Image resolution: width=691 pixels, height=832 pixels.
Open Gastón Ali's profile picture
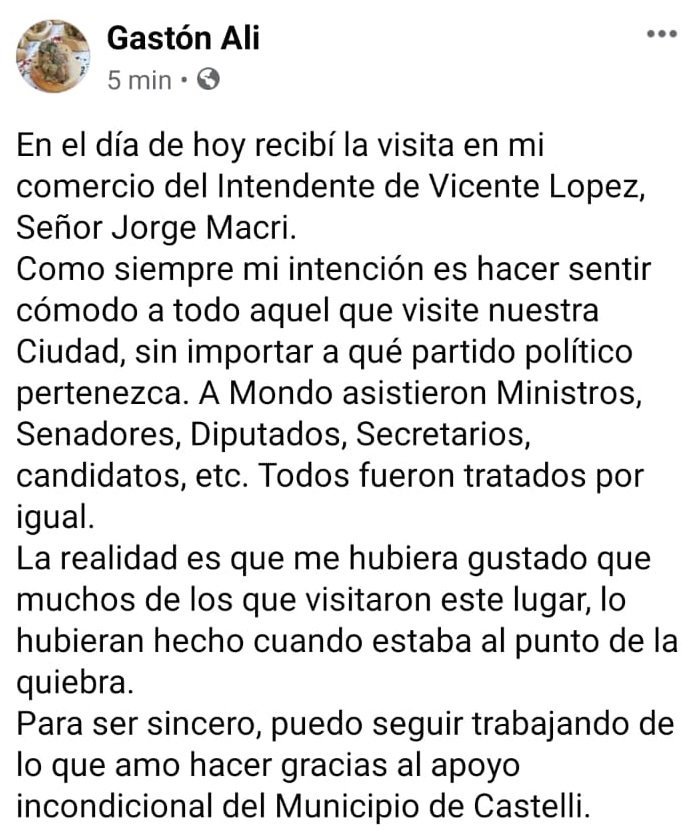tap(53, 56)
